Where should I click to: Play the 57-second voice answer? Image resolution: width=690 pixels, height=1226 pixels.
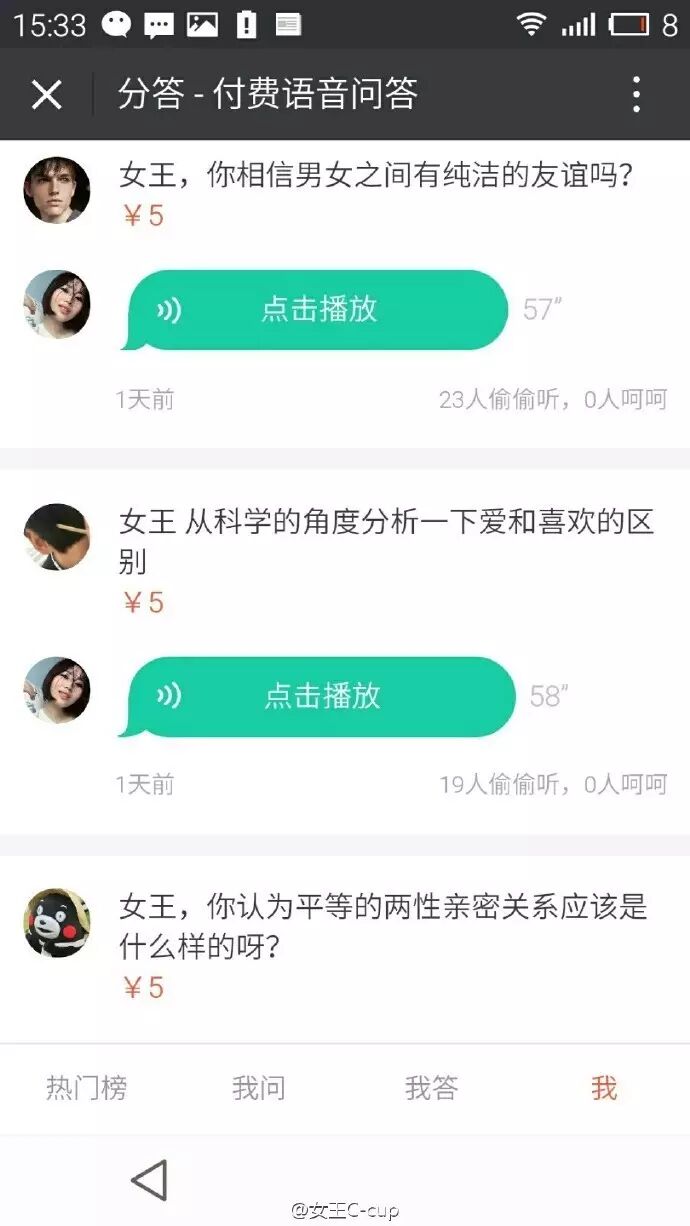tap(315, 310)
